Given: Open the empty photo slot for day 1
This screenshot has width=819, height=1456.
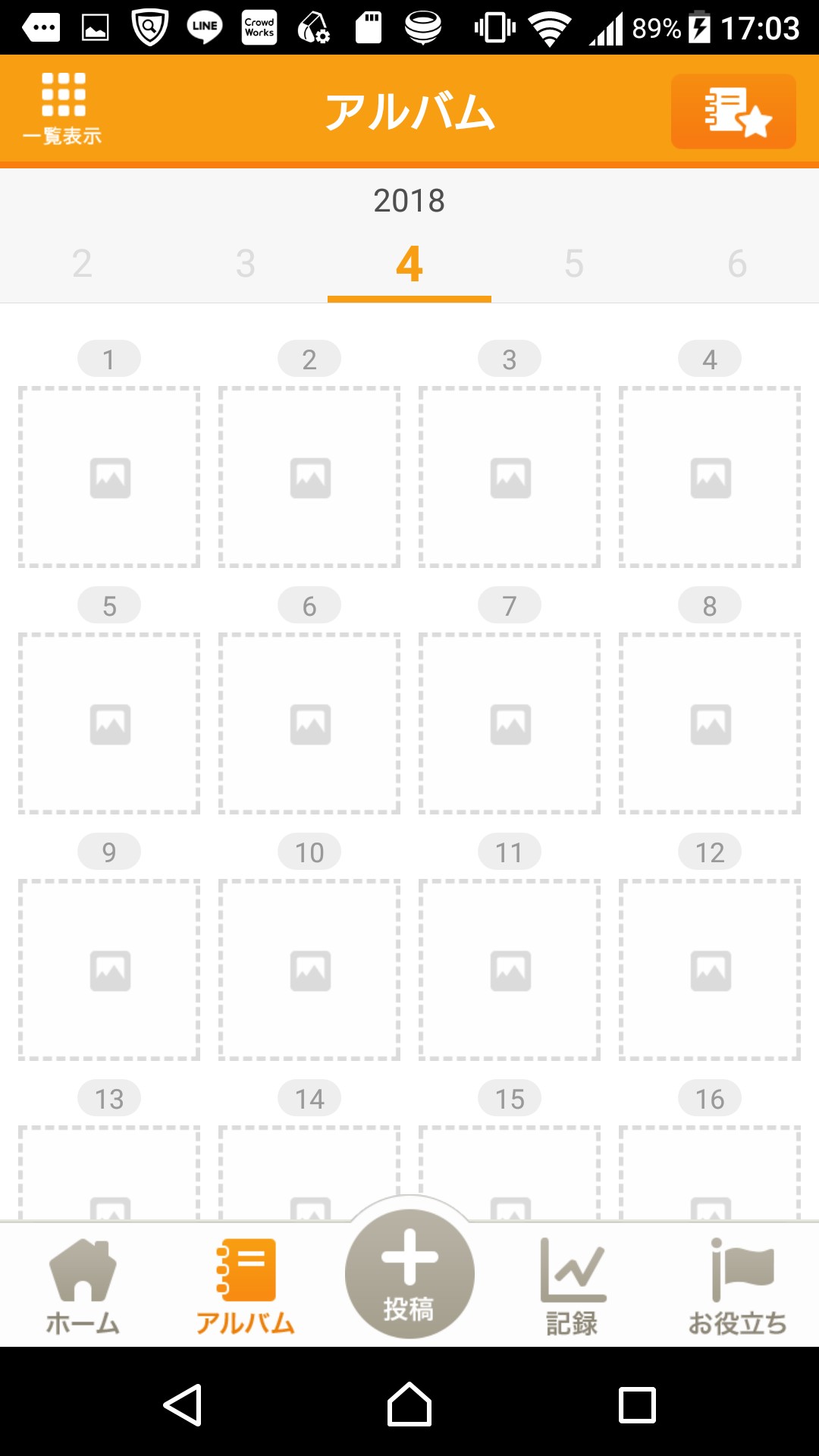Looking at the screenshot, I should tap(109, 477).
